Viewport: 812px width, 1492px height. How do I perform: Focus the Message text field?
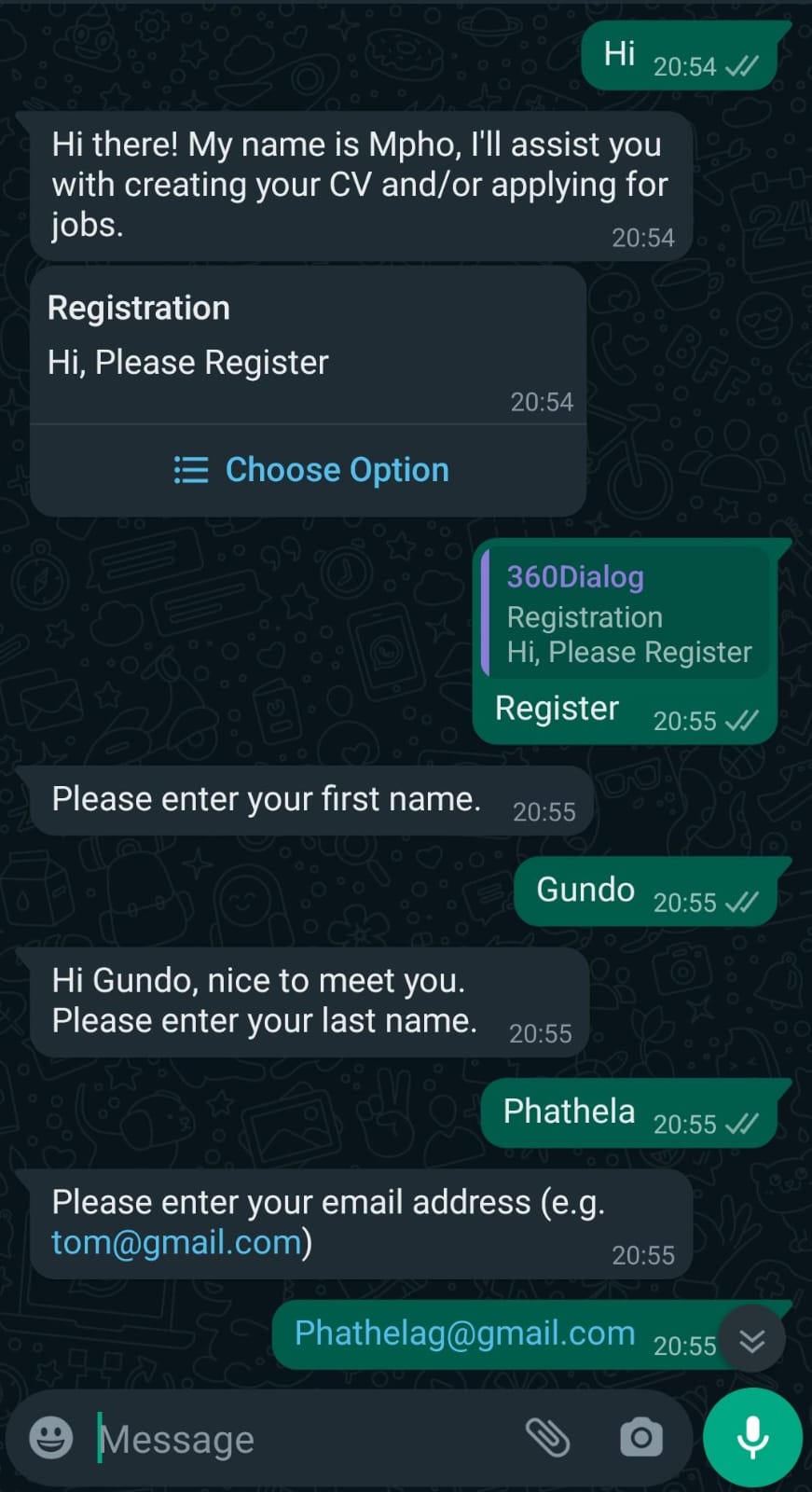(298, 1439)
